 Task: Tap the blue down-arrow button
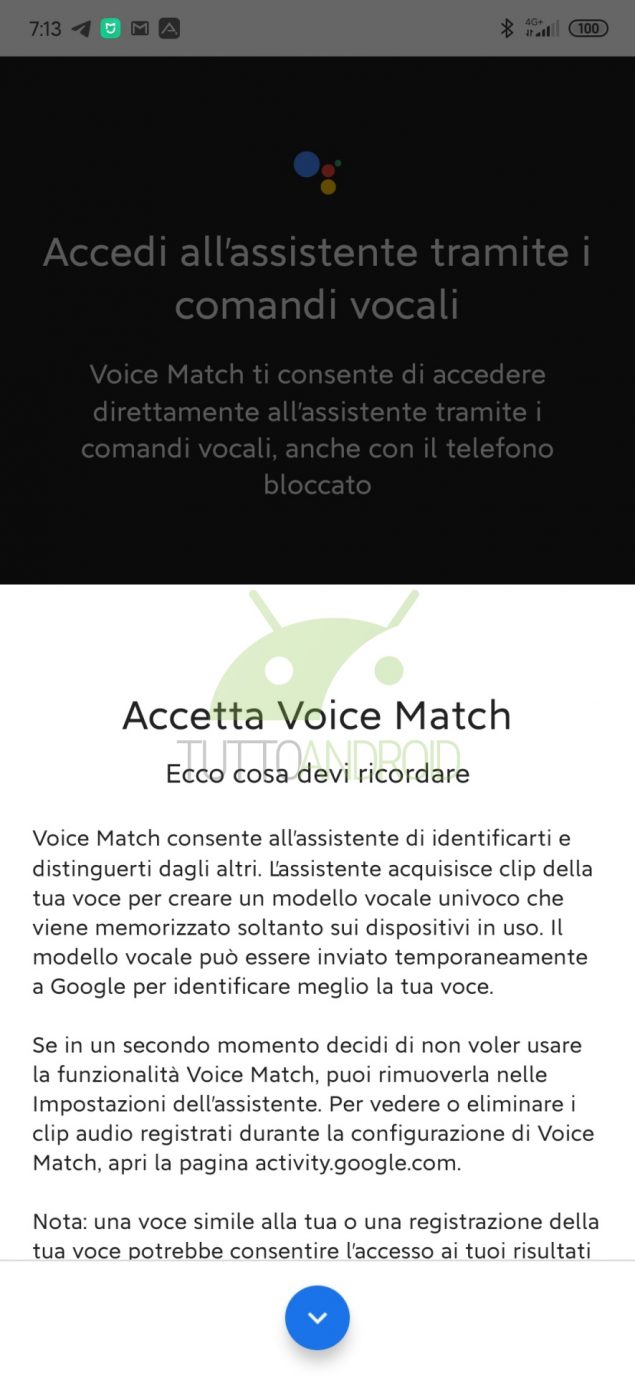[x=317, y=1317]
